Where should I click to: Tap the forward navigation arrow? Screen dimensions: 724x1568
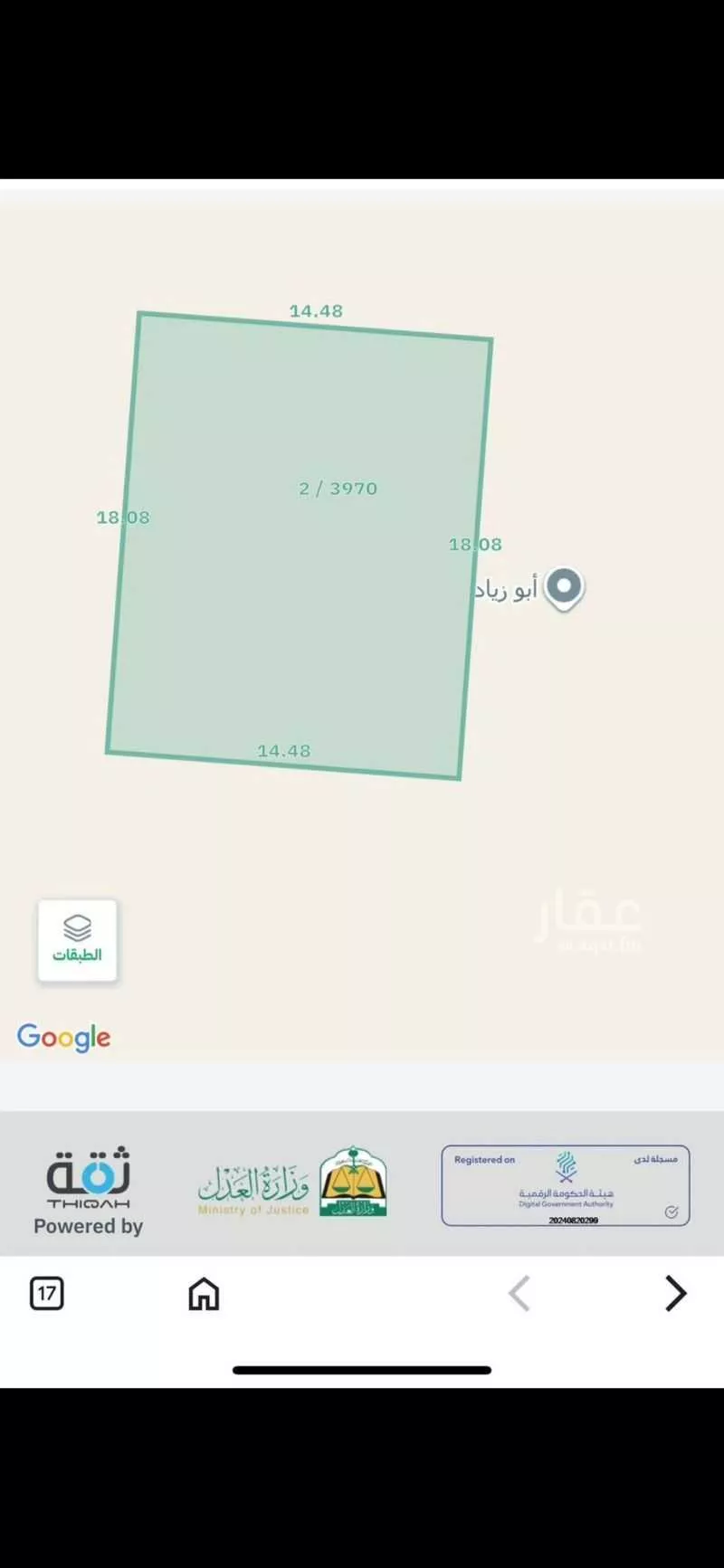tap(674, 1294)
